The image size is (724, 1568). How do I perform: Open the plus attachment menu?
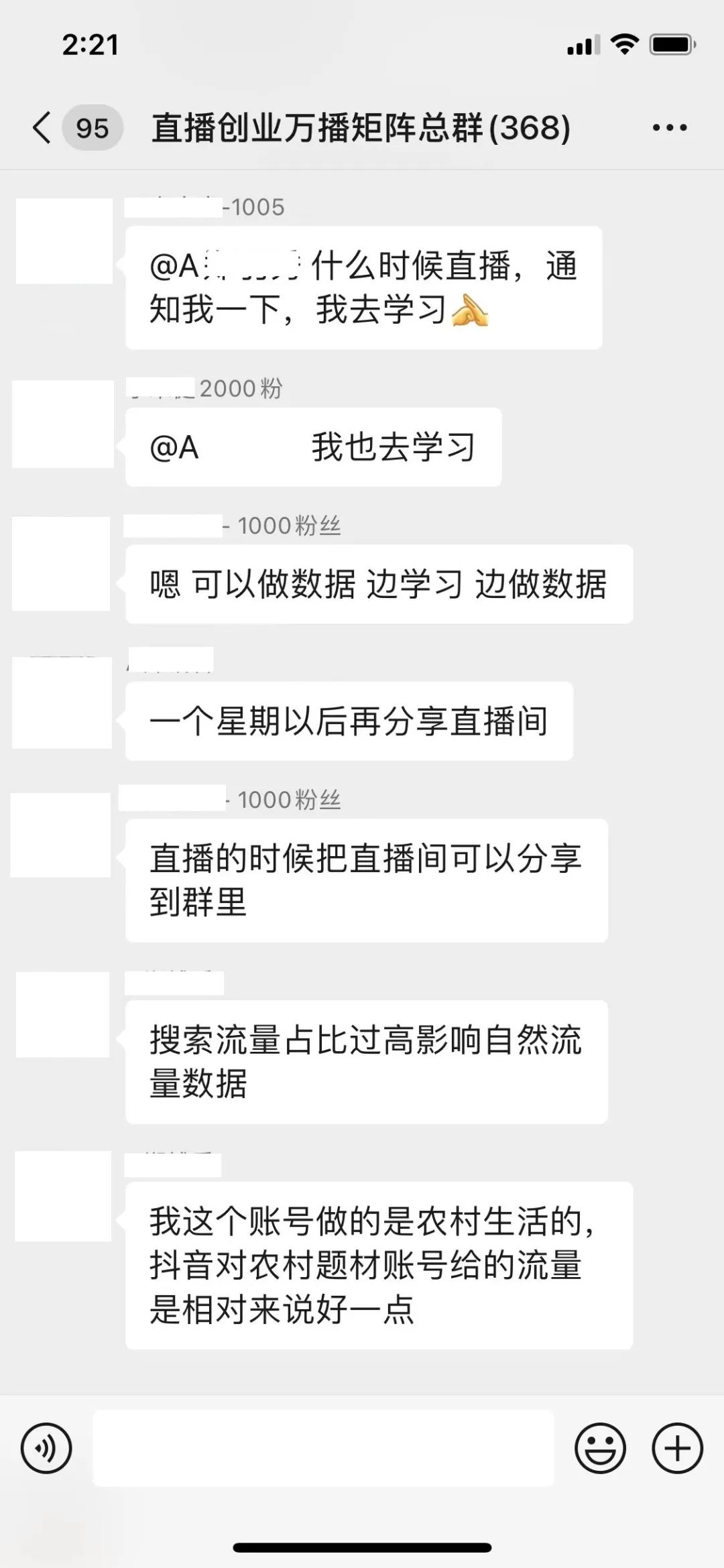coord(677,1448)
